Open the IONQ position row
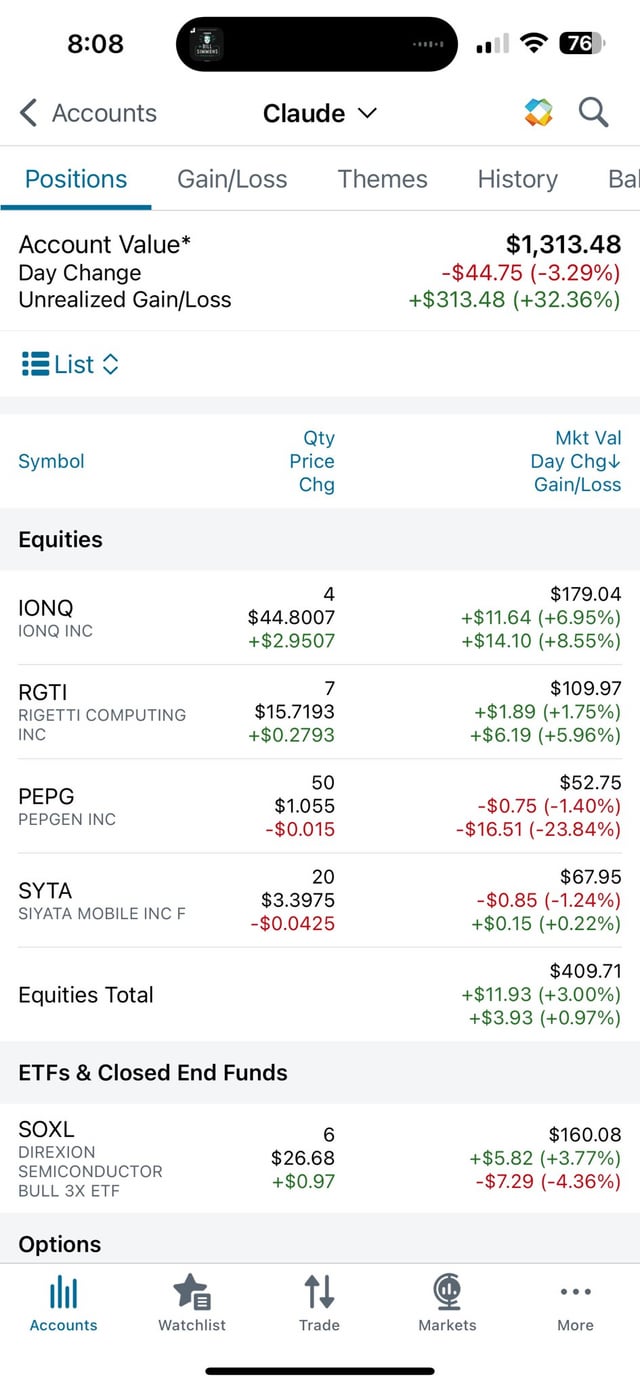 pos(320,617)
